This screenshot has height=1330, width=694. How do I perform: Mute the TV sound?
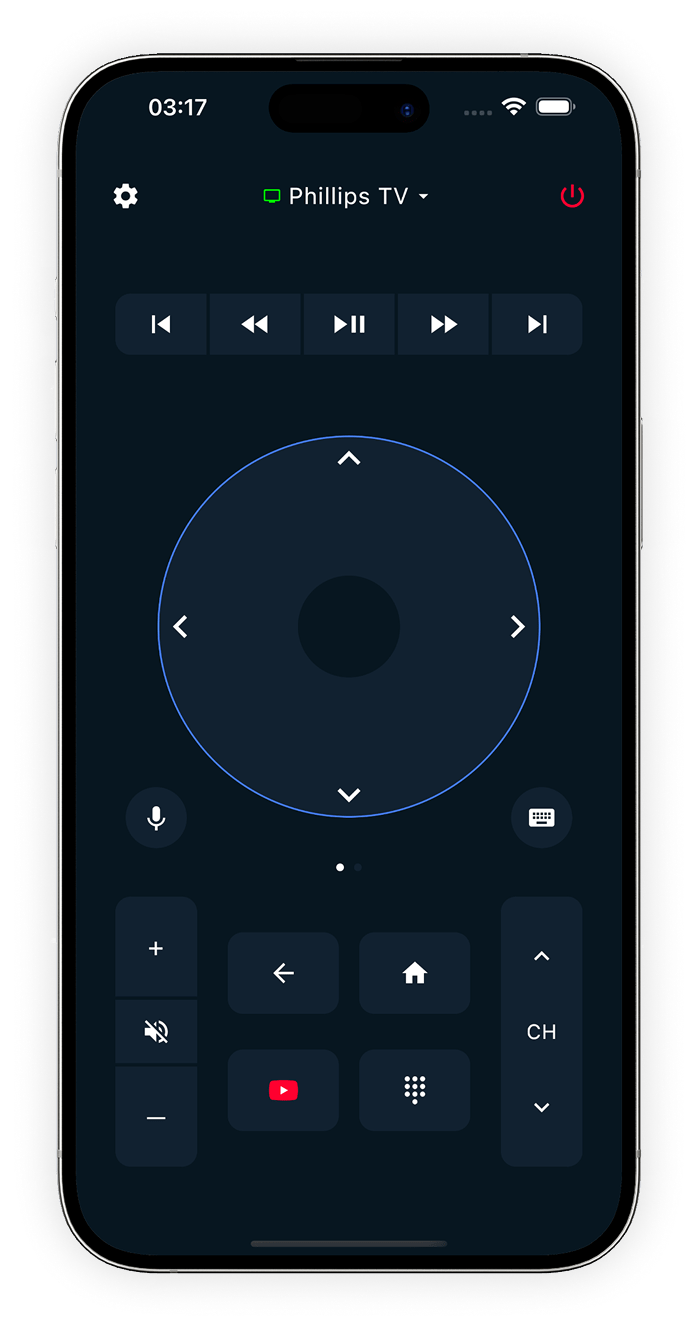156,1032
